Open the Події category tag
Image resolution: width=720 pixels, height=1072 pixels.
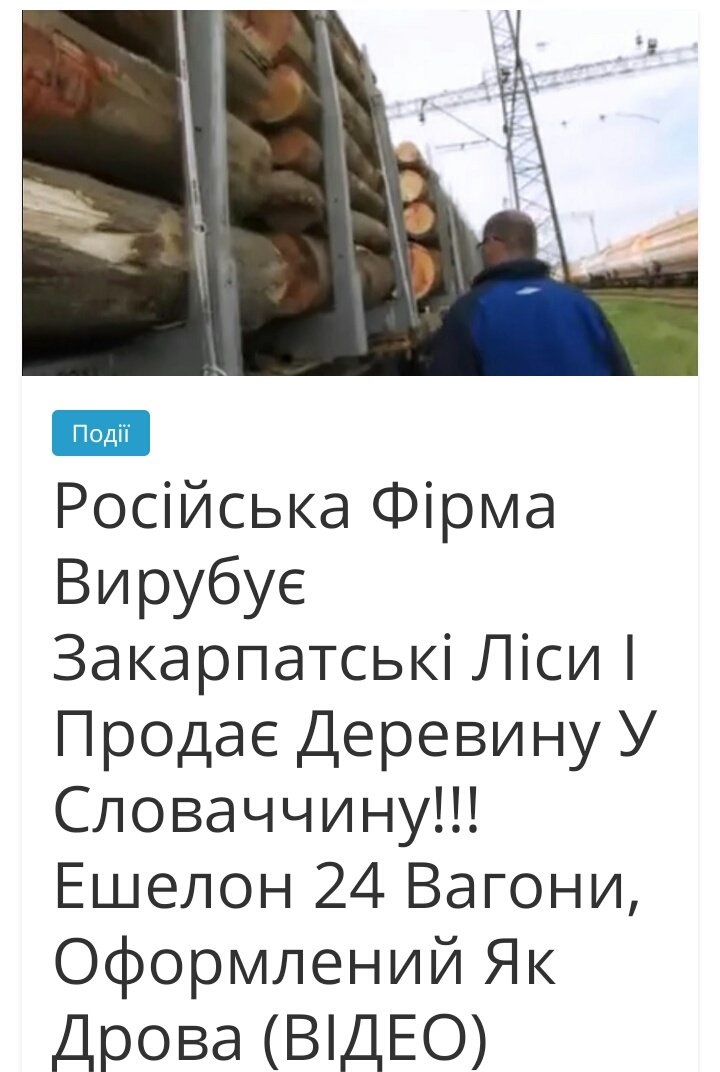[101, 433]
